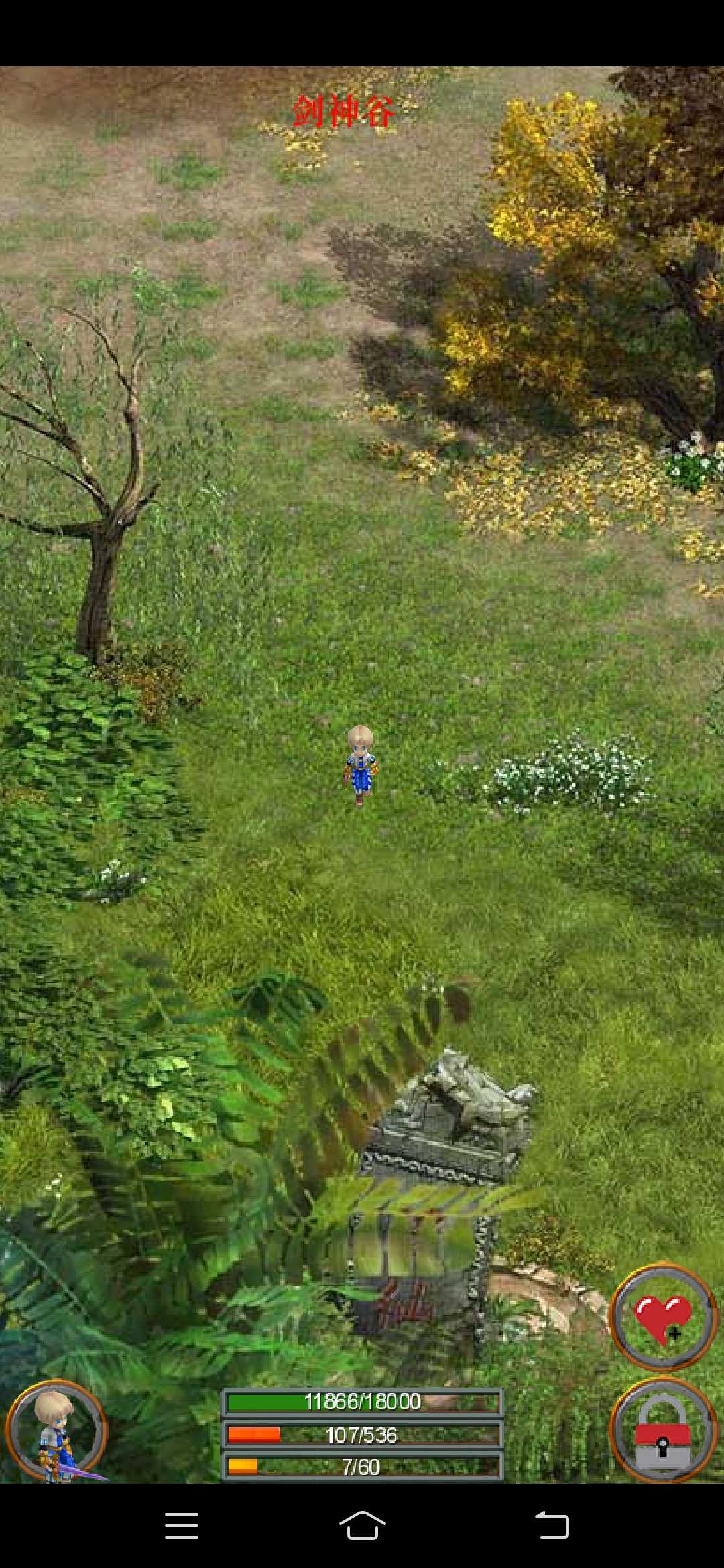Screen dimensions: 724x1568
Task: Tap the heart heal button
Action: click(662, 1317)
